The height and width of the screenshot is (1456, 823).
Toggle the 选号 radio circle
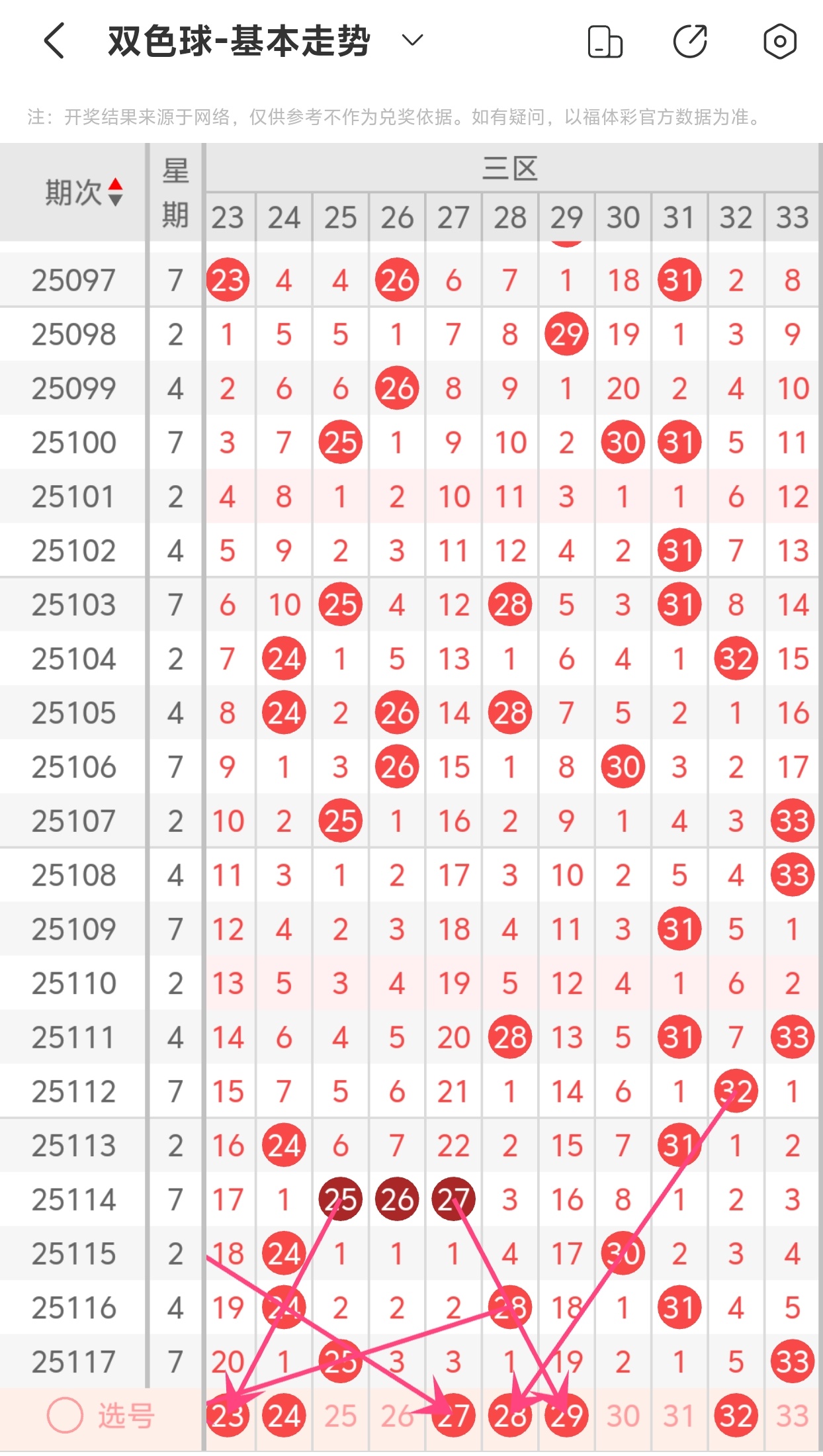[65, 1416]
